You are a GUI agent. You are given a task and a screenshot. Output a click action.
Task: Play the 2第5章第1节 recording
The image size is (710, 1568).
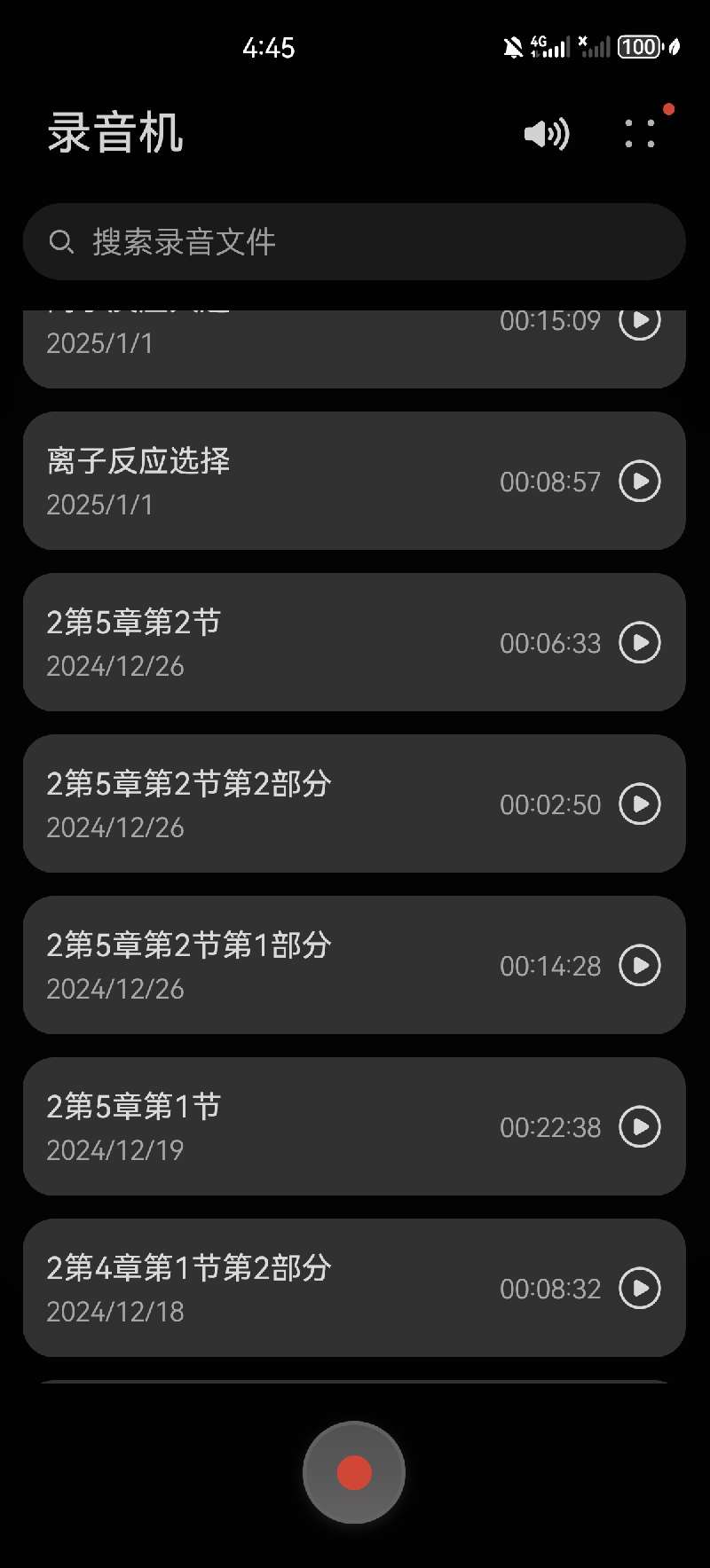click(x=640, y=1126)
